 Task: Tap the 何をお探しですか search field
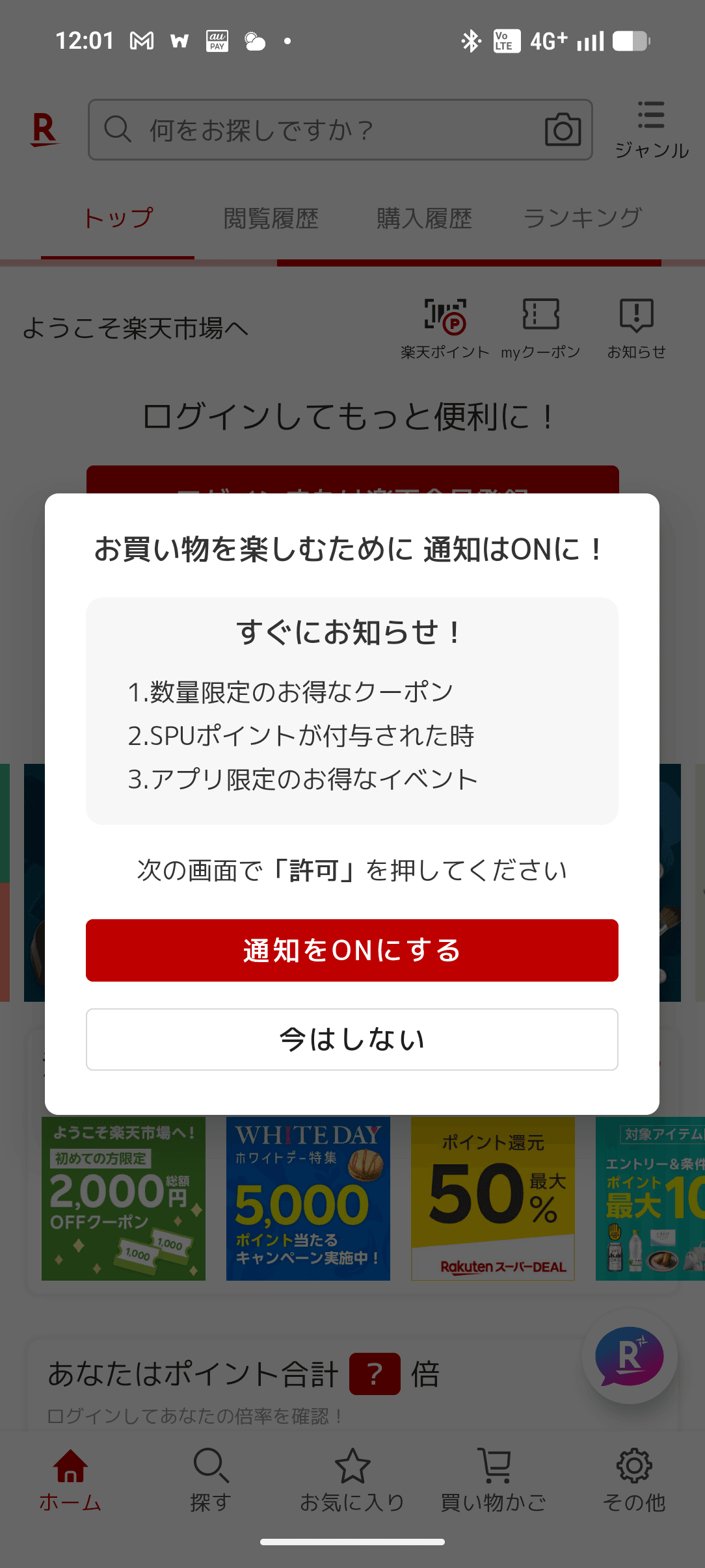click(293, 129)
